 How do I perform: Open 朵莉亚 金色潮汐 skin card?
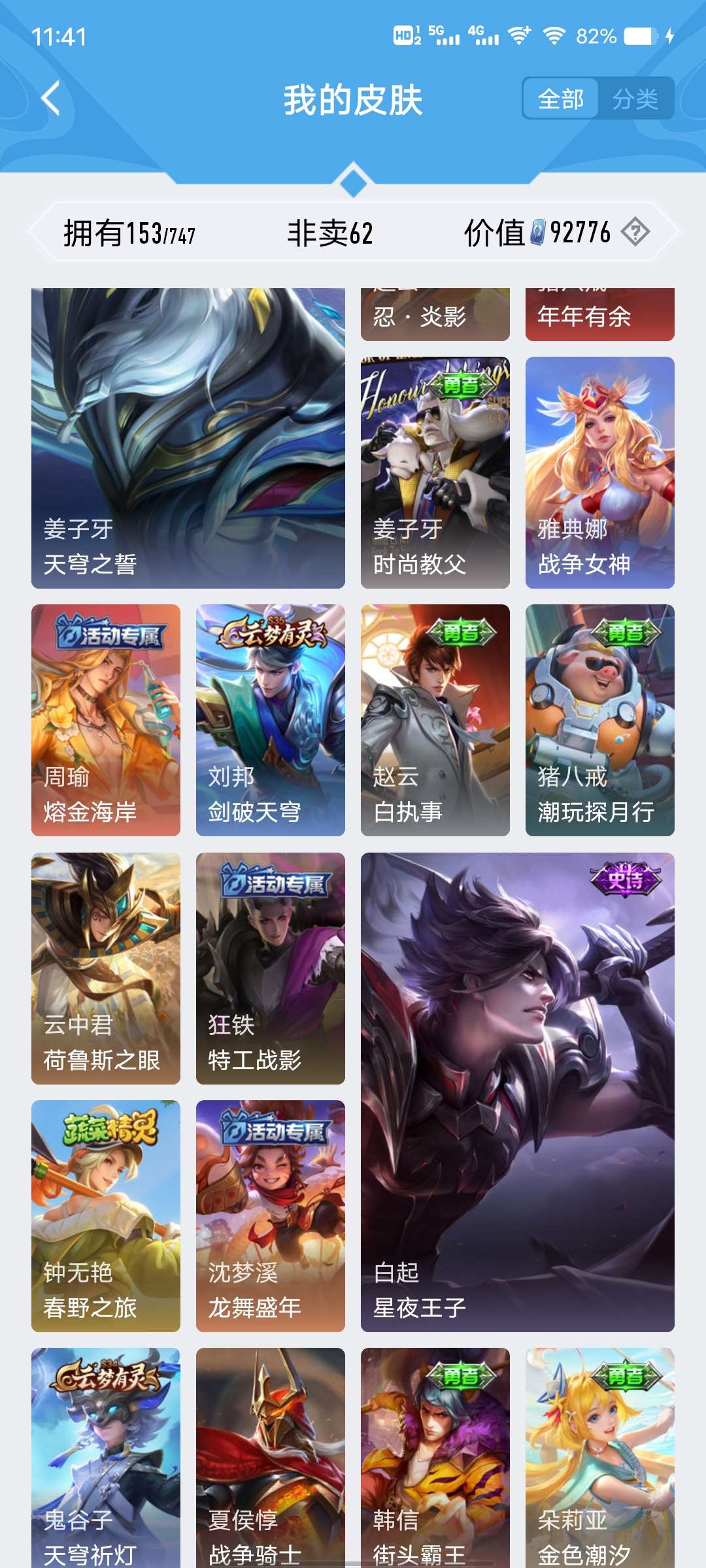(x=599, y=1457)
